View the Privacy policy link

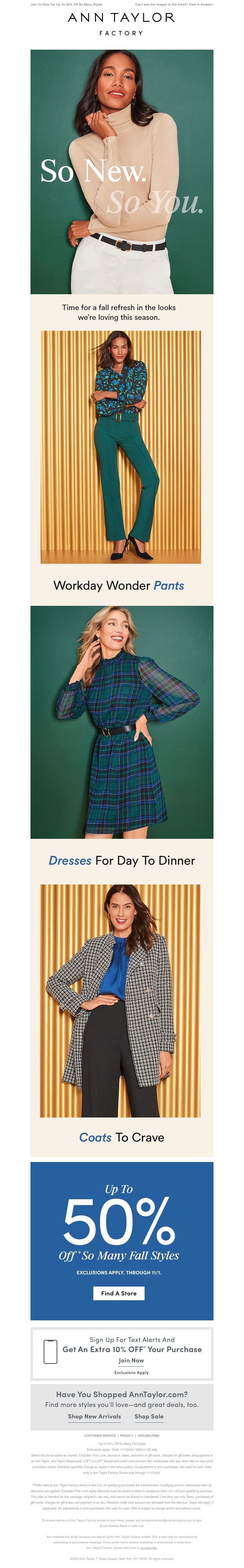(x=127, y=1435)
